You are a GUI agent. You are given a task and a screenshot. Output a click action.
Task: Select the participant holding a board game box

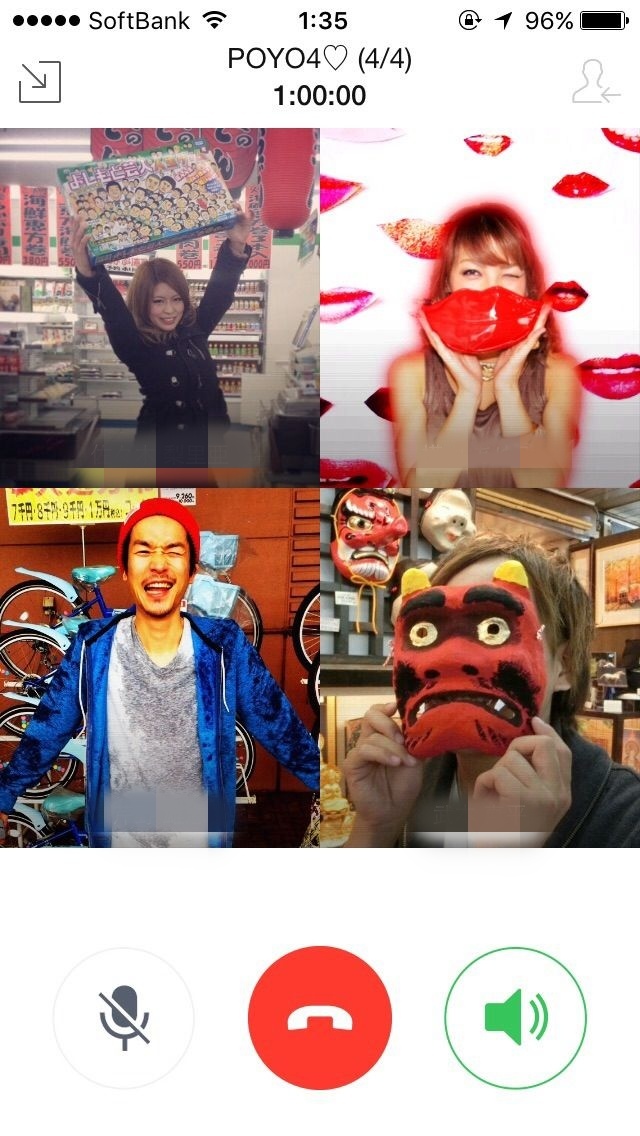(x=159, y=307)
